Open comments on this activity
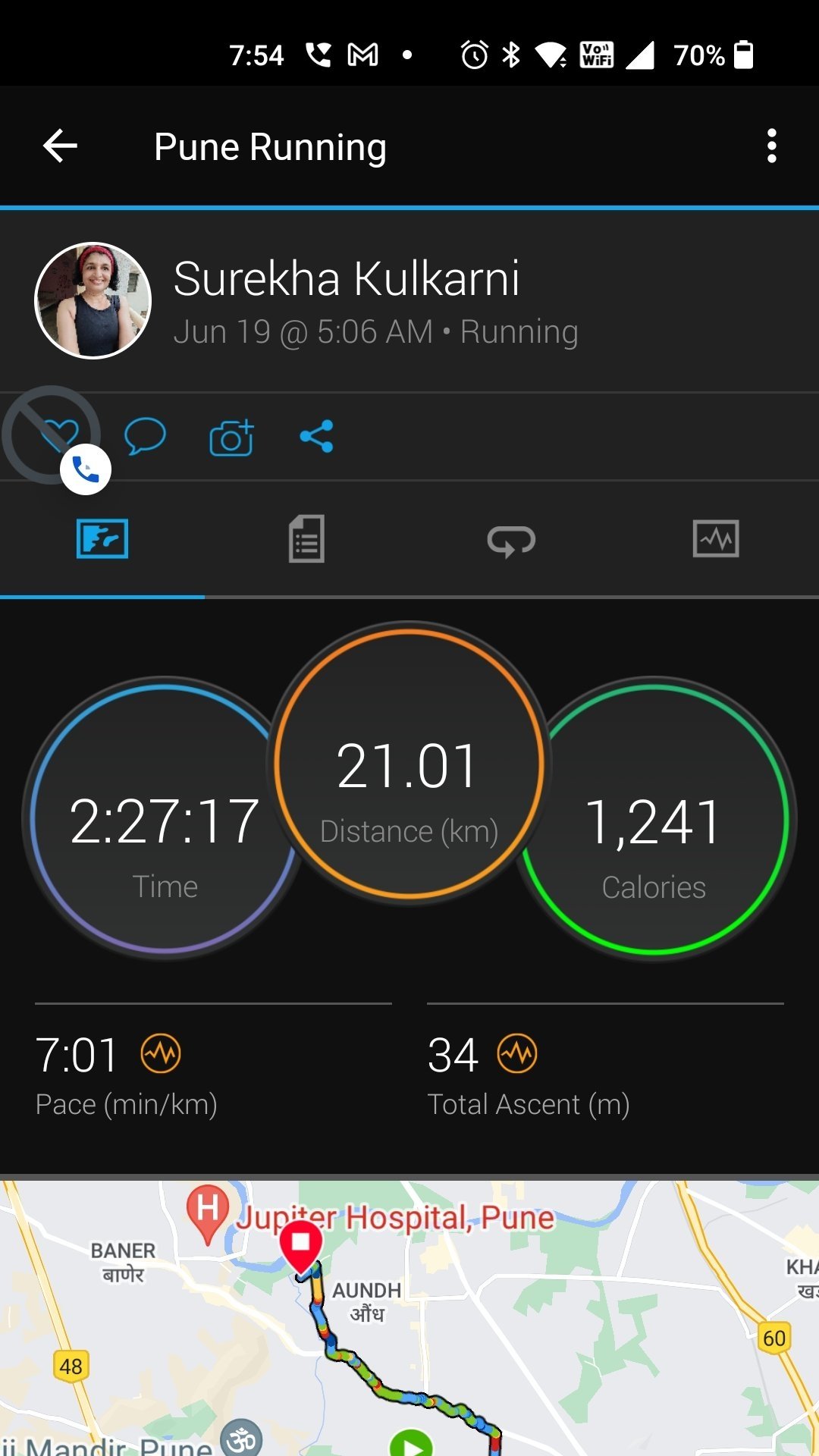The height and width of the screenshot is (1456, 819). [x=145, y=437]
